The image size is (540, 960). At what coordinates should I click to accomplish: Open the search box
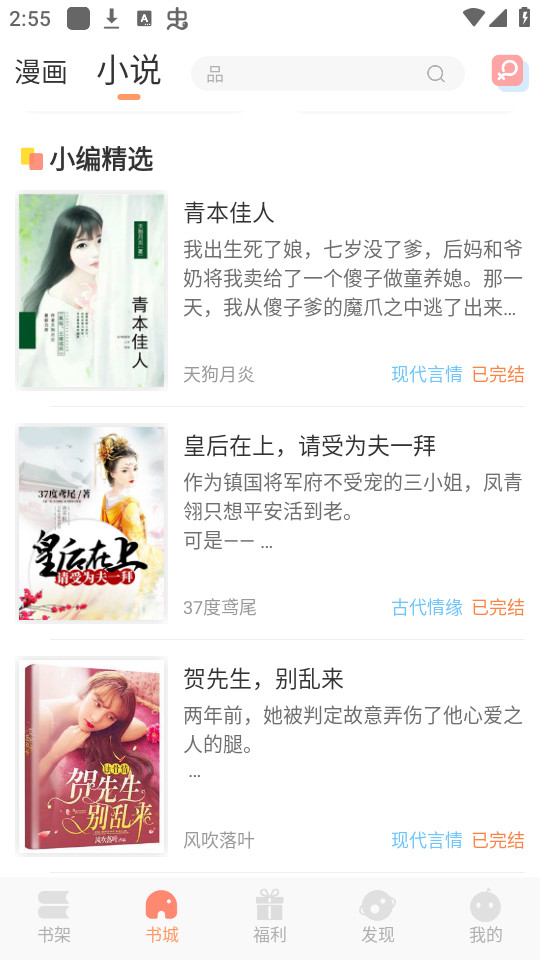pos(328,74)
